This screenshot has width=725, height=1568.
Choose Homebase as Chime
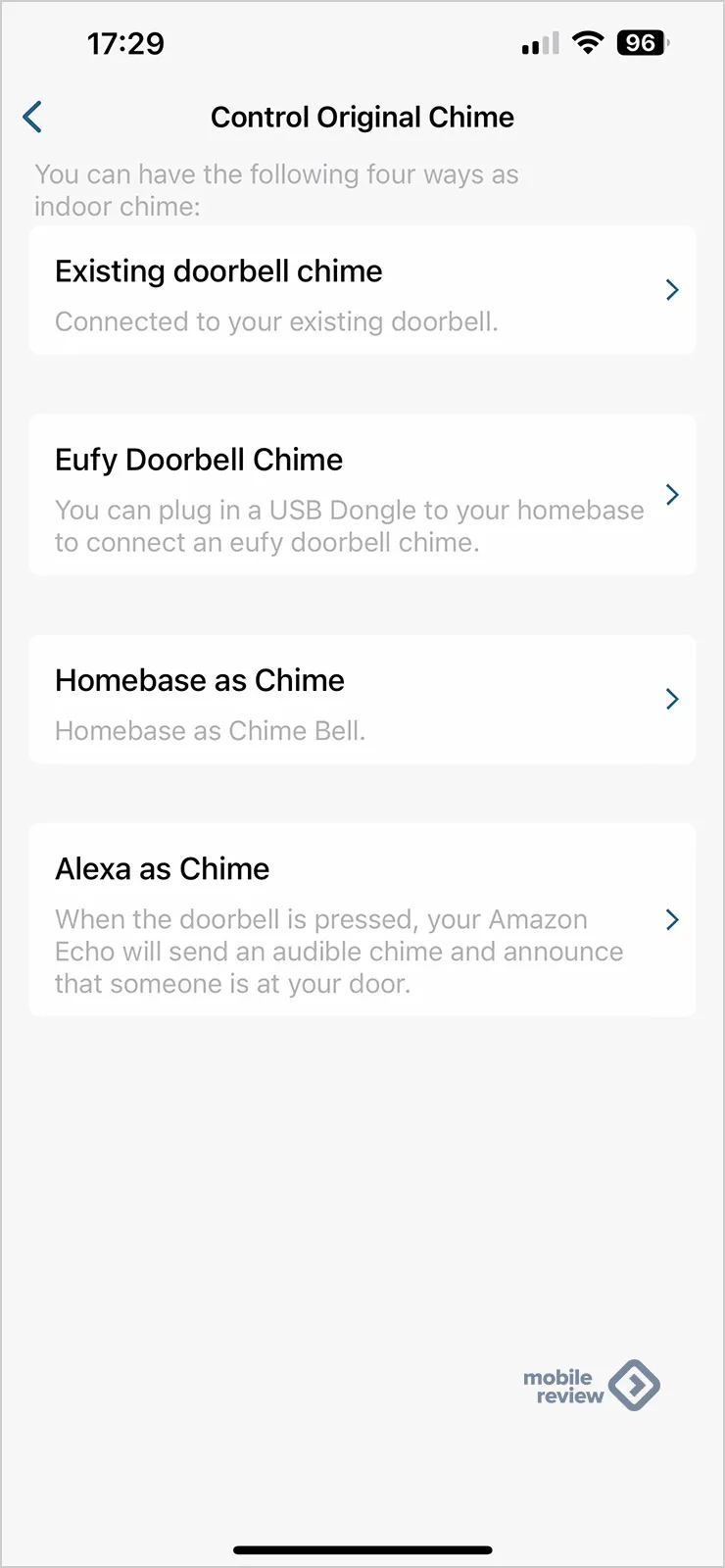(362, 700)
